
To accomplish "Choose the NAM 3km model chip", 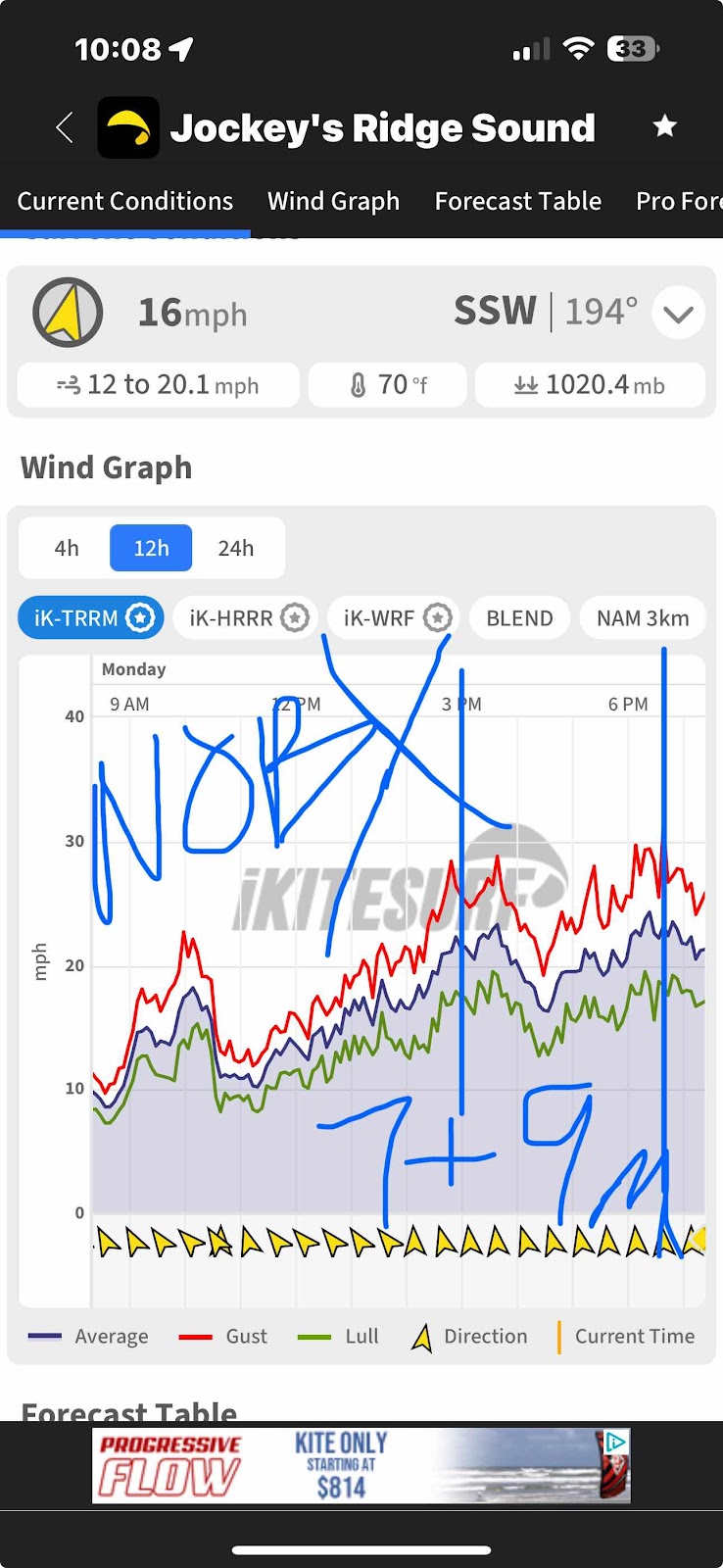I will pos(643,617).
